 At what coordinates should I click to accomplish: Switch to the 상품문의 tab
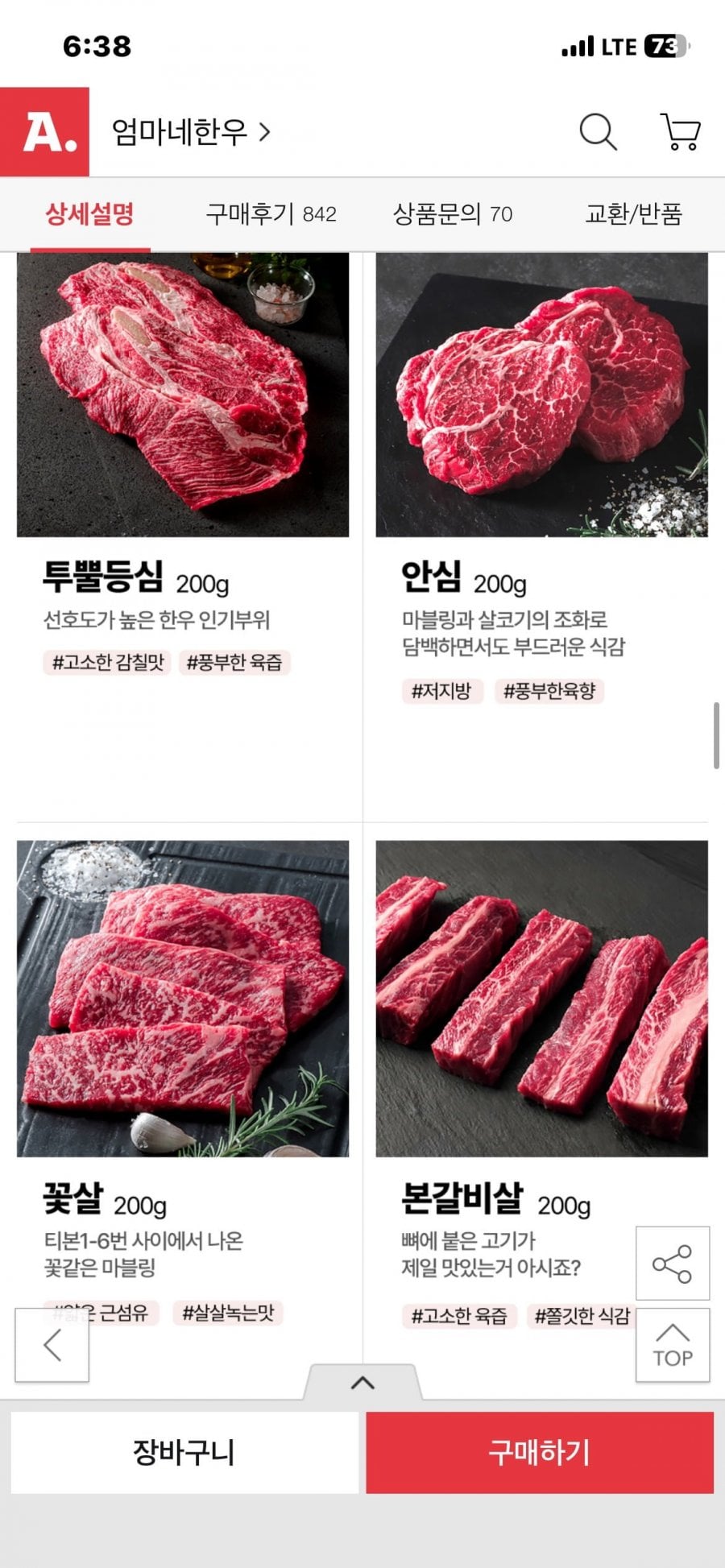(452, 214)
